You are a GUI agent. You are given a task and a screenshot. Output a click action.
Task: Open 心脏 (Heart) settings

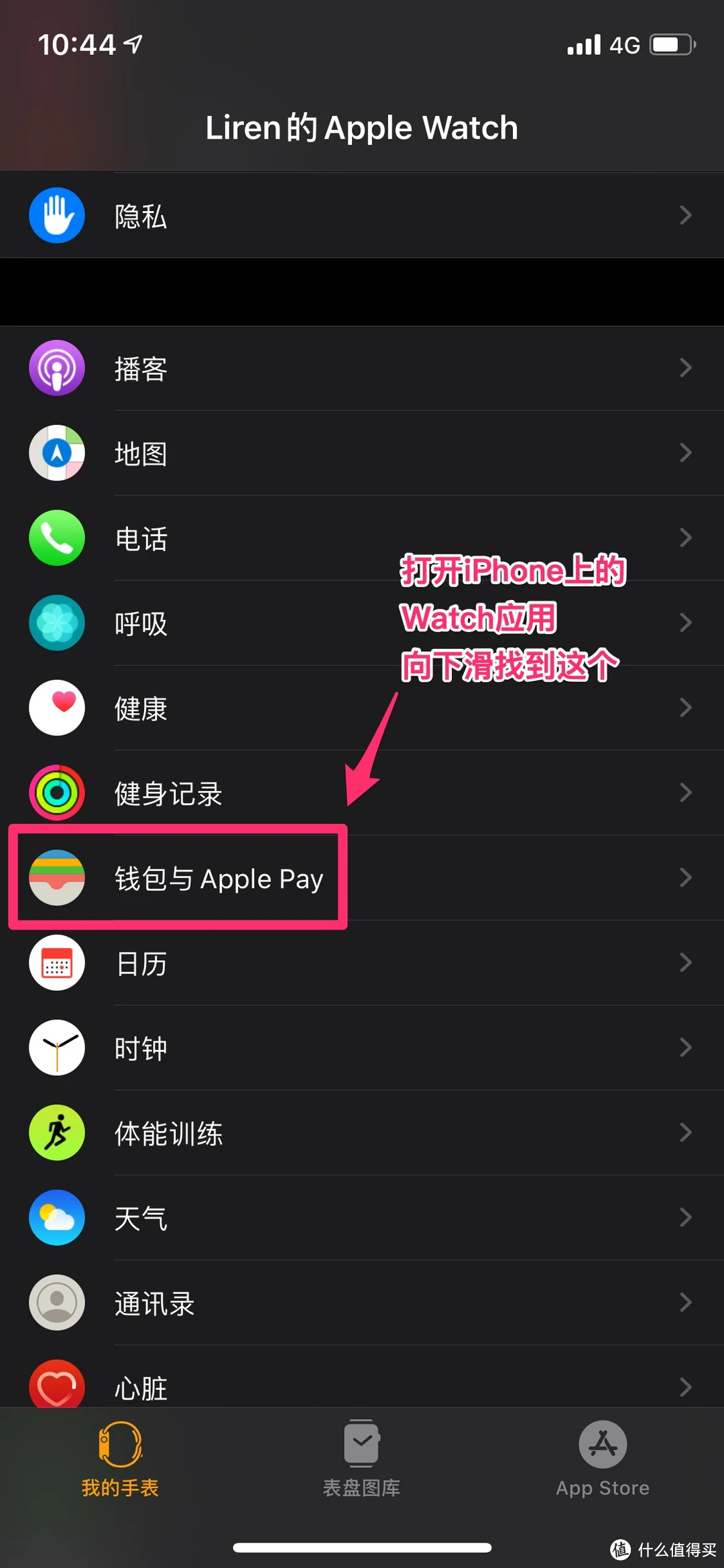362,1385
